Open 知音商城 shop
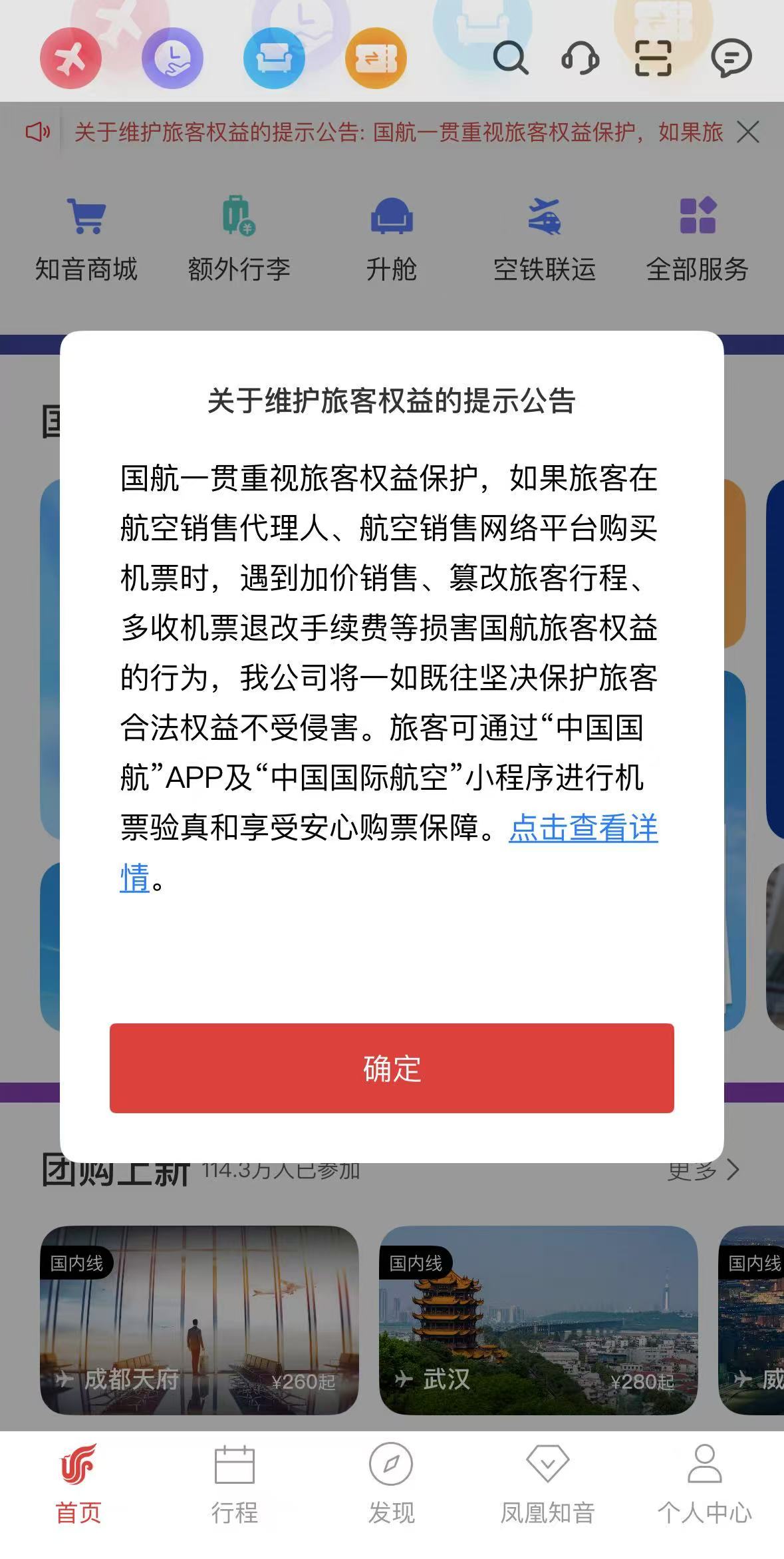The image size is (784, 1559). pos(86,240)
